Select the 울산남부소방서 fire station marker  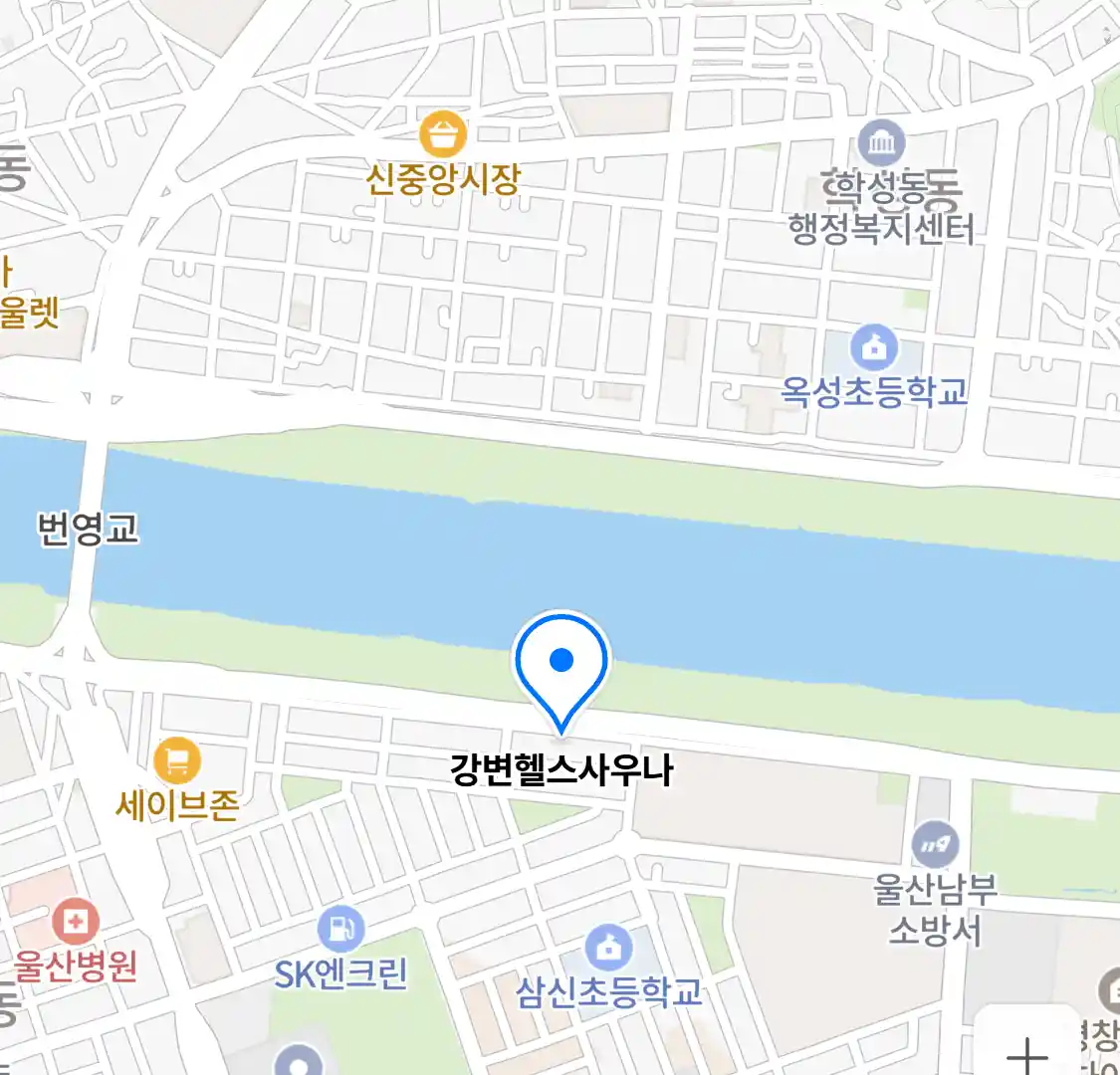(935, 846)
